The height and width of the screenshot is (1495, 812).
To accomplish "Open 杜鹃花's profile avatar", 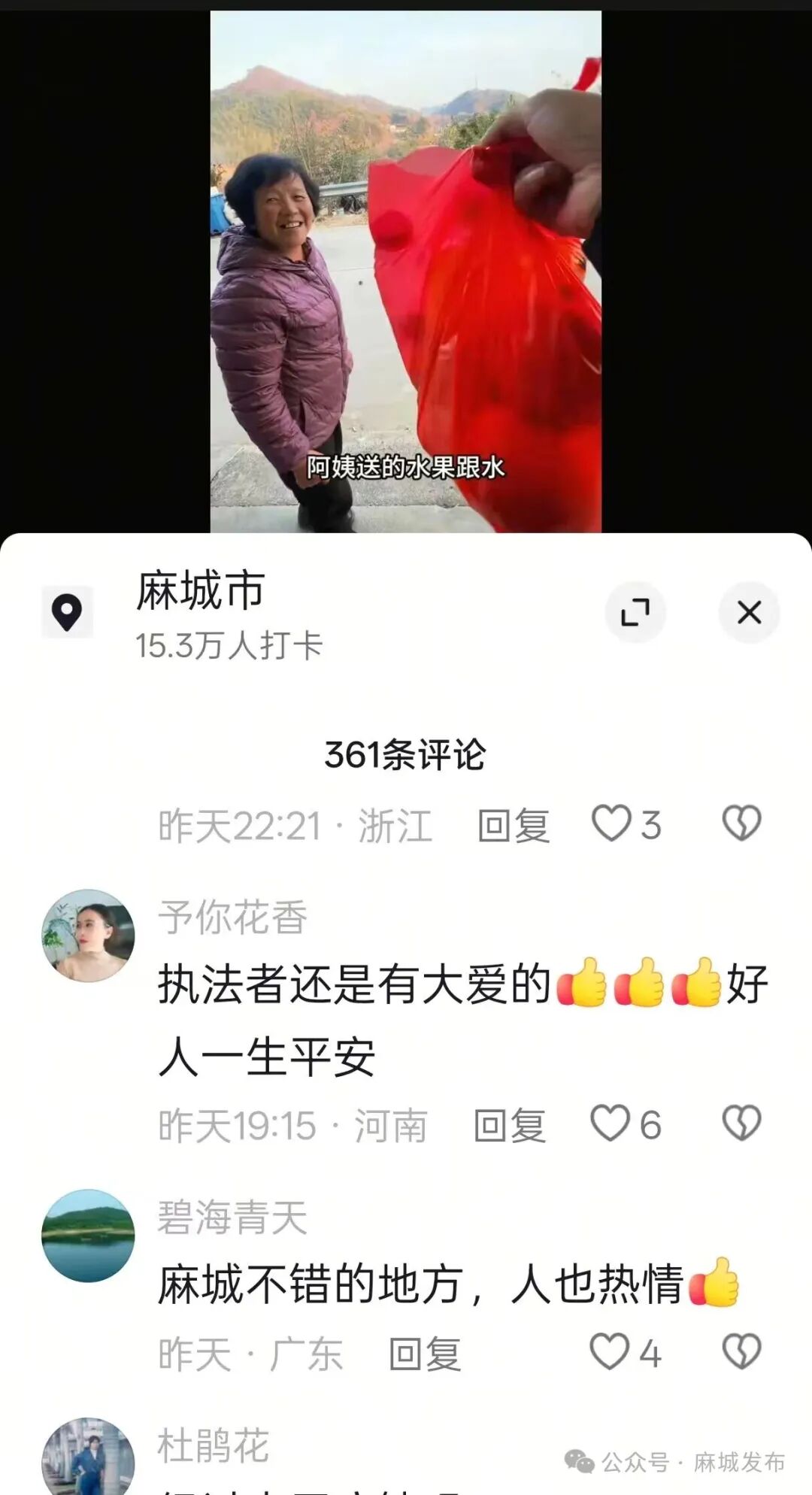I will tap(88, 1459).
